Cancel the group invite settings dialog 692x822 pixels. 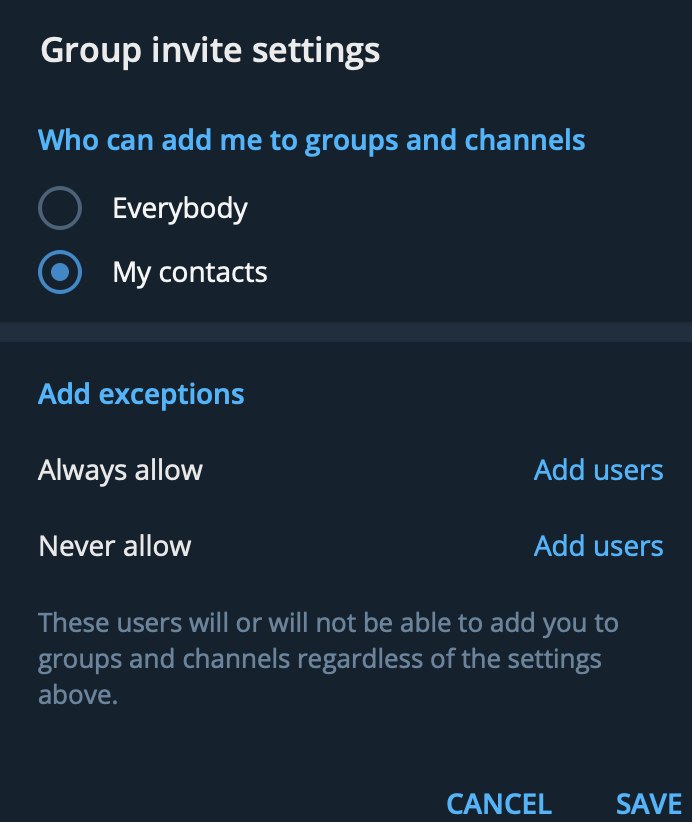coord(498,803)
